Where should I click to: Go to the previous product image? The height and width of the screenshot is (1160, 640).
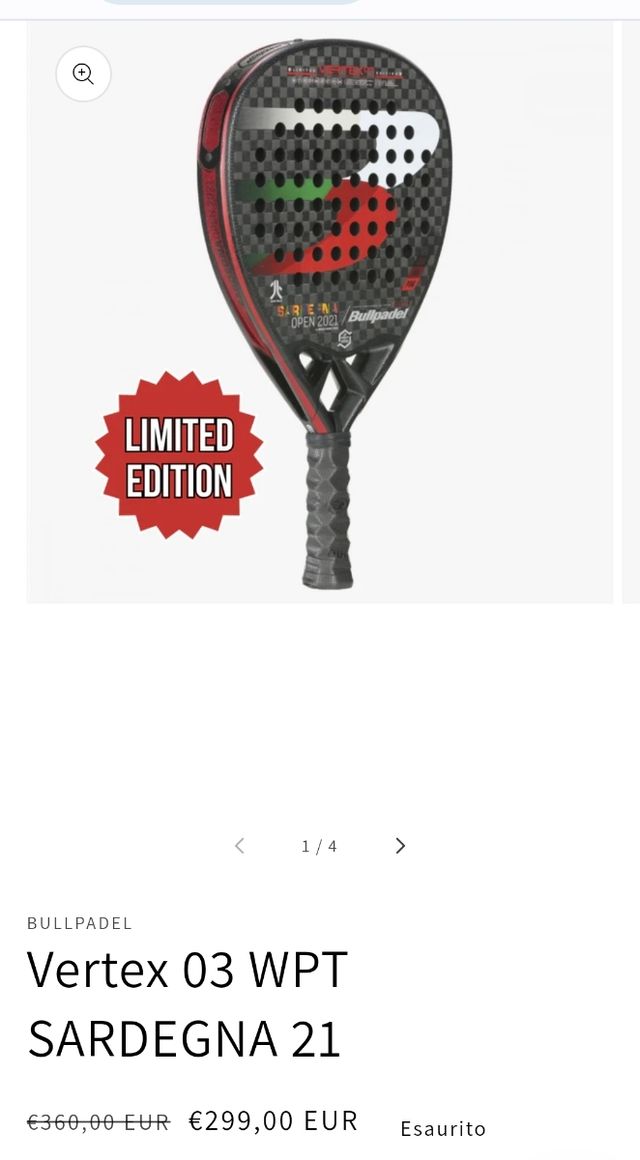[x=239, y=846]
